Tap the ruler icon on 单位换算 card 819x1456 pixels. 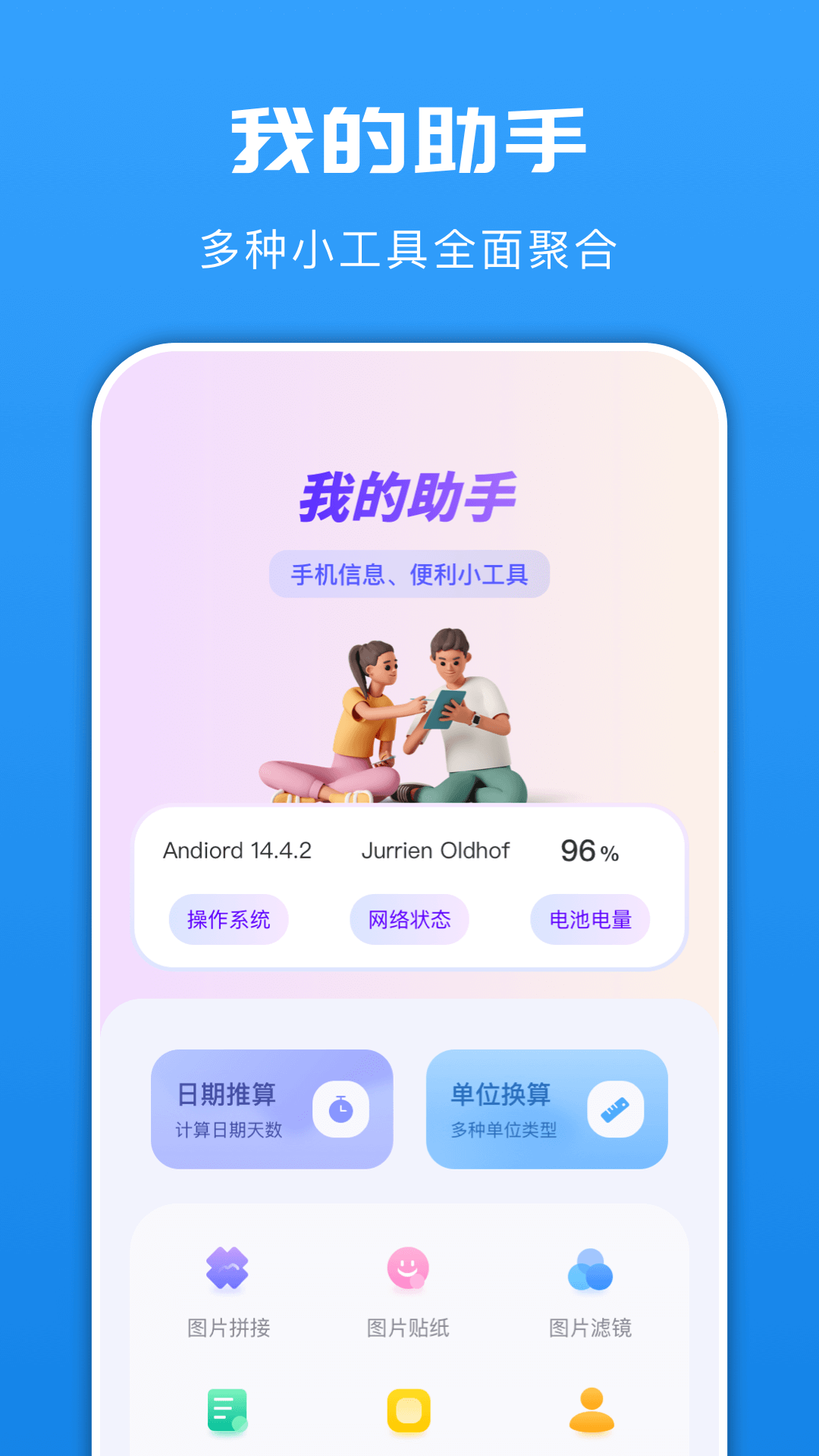pyautogui.click(x=617, y=1109)
